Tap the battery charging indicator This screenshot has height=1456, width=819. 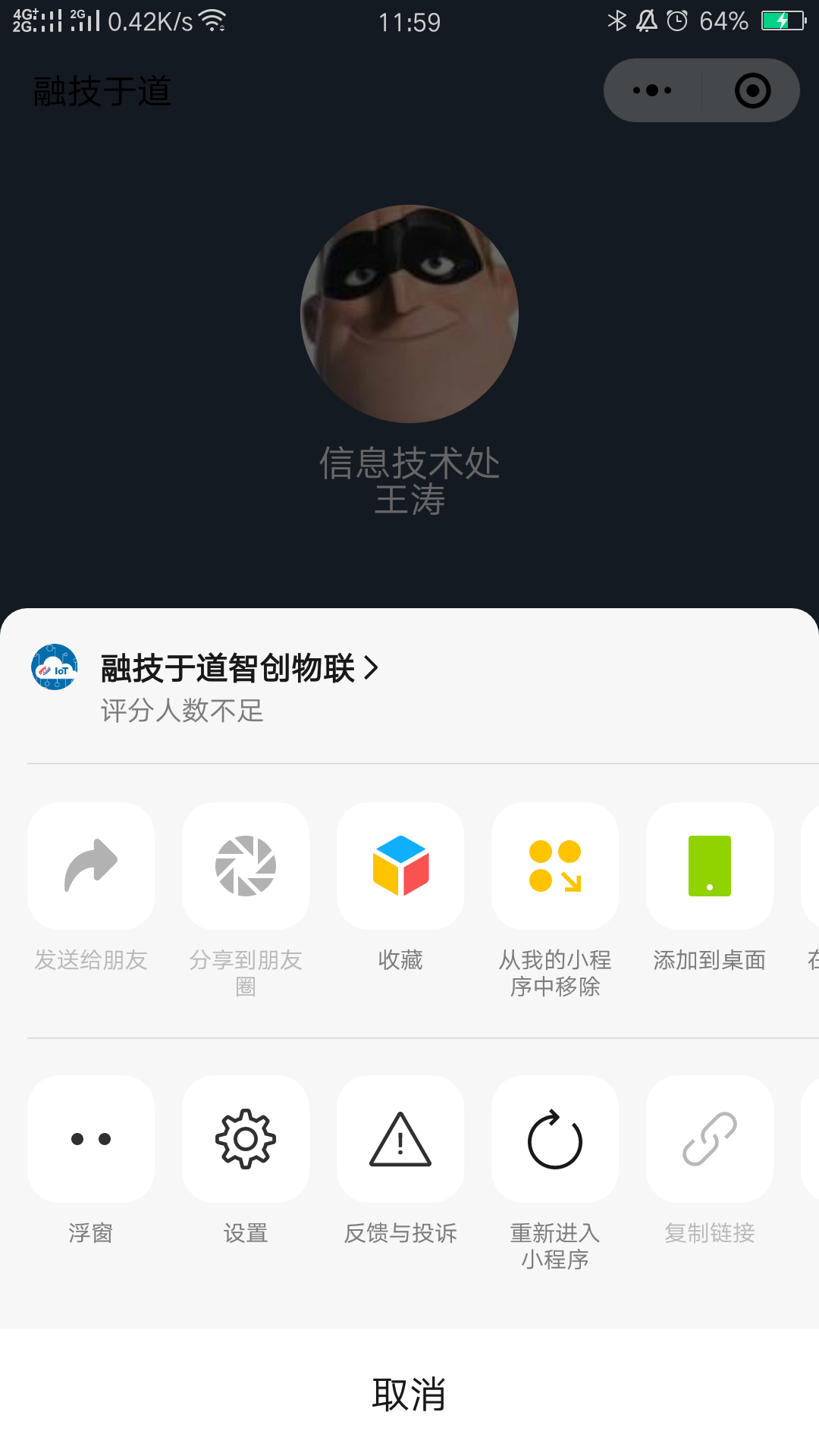tap(781, 21)
